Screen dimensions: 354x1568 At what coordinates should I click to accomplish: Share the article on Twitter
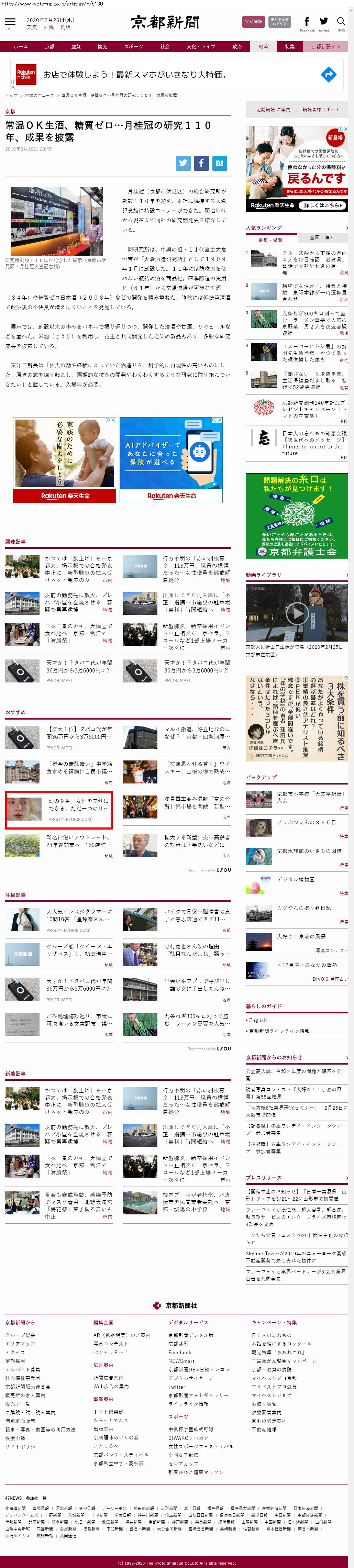(x=183, y=163)
